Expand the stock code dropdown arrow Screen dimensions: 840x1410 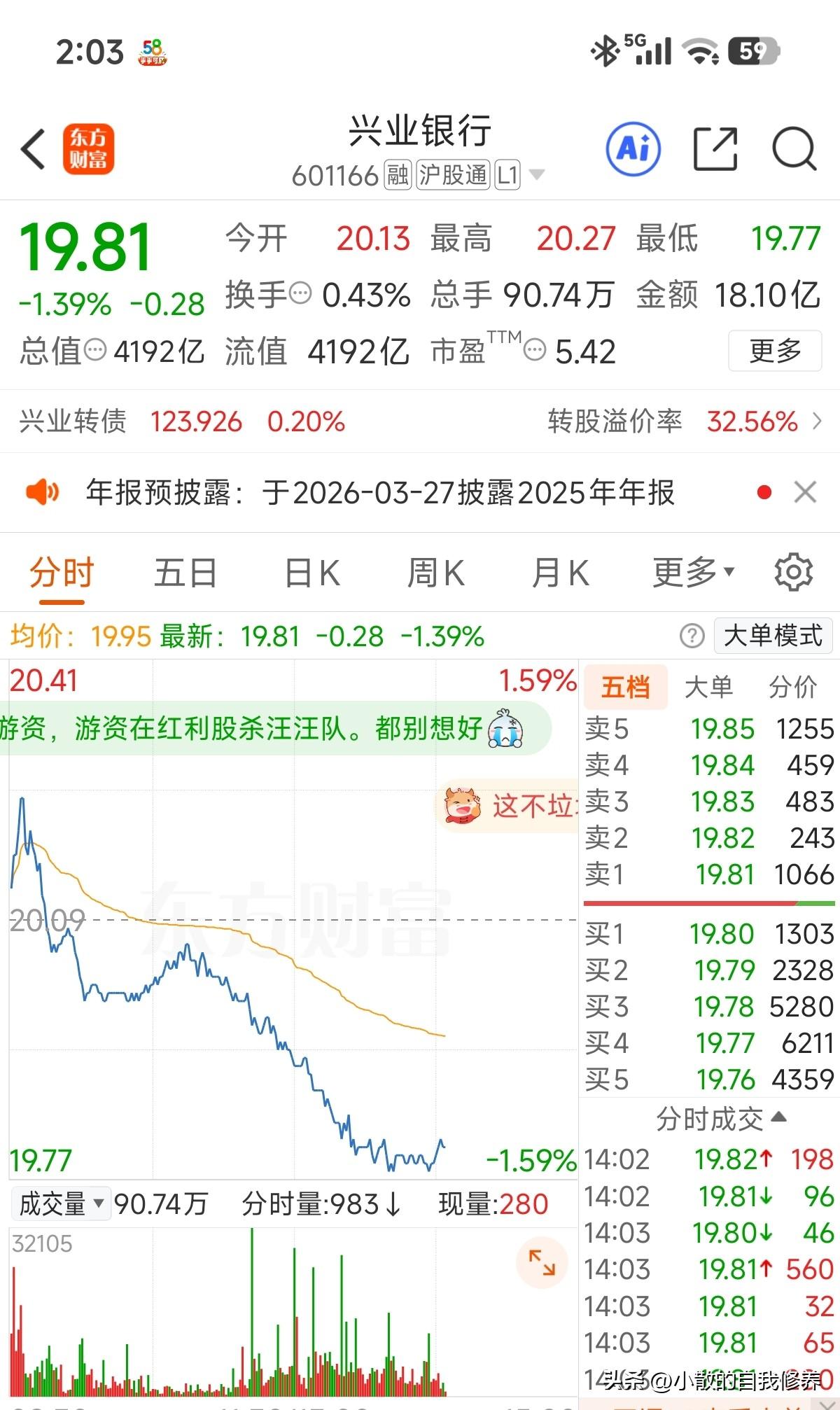click(x=537, y=174)
